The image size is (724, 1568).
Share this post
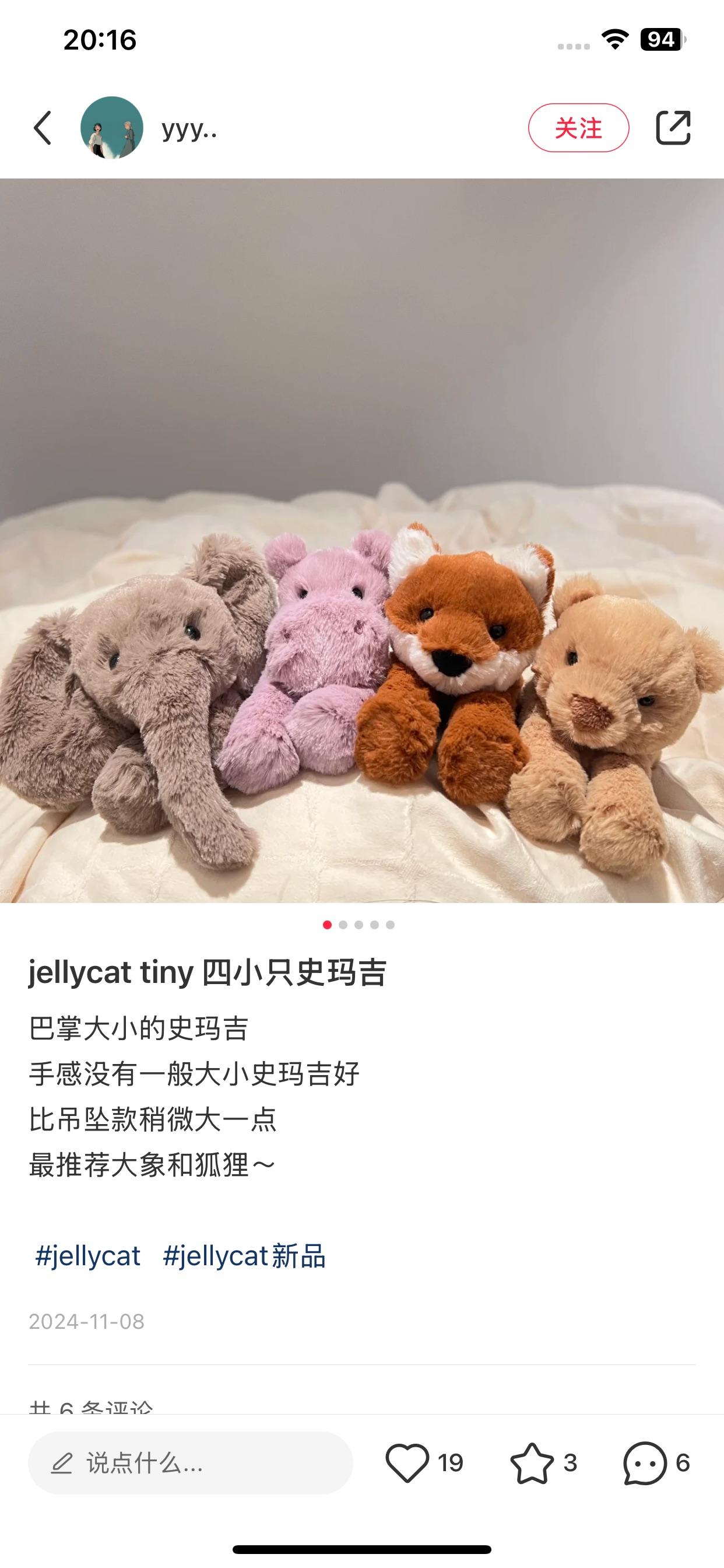(673, 128)
